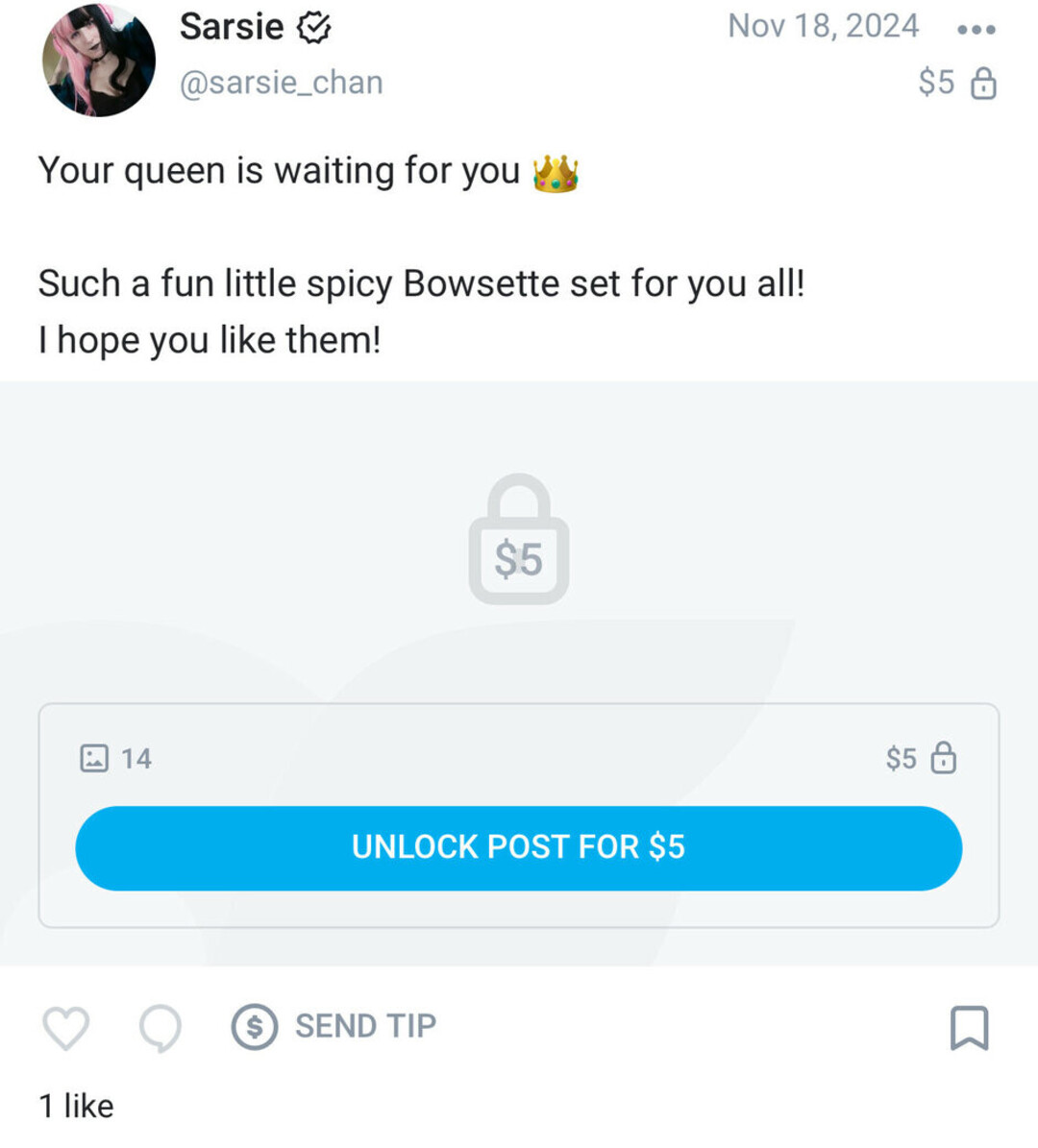
Task: Open the post's three-dot overflow menu
Action: (976, 30)
